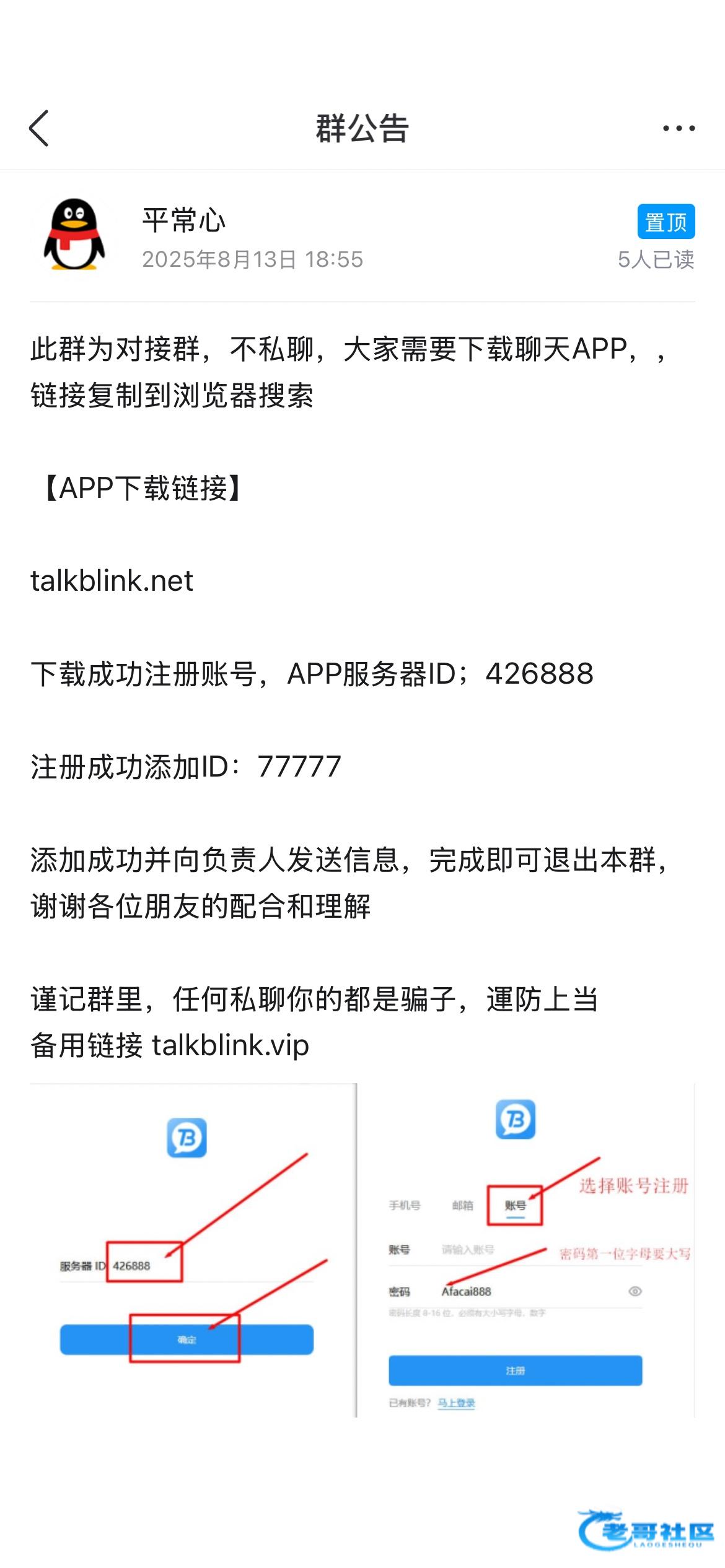Open the attached login-instructions image
This screenshot has width=725, height=1568.
pos(362,1251)
